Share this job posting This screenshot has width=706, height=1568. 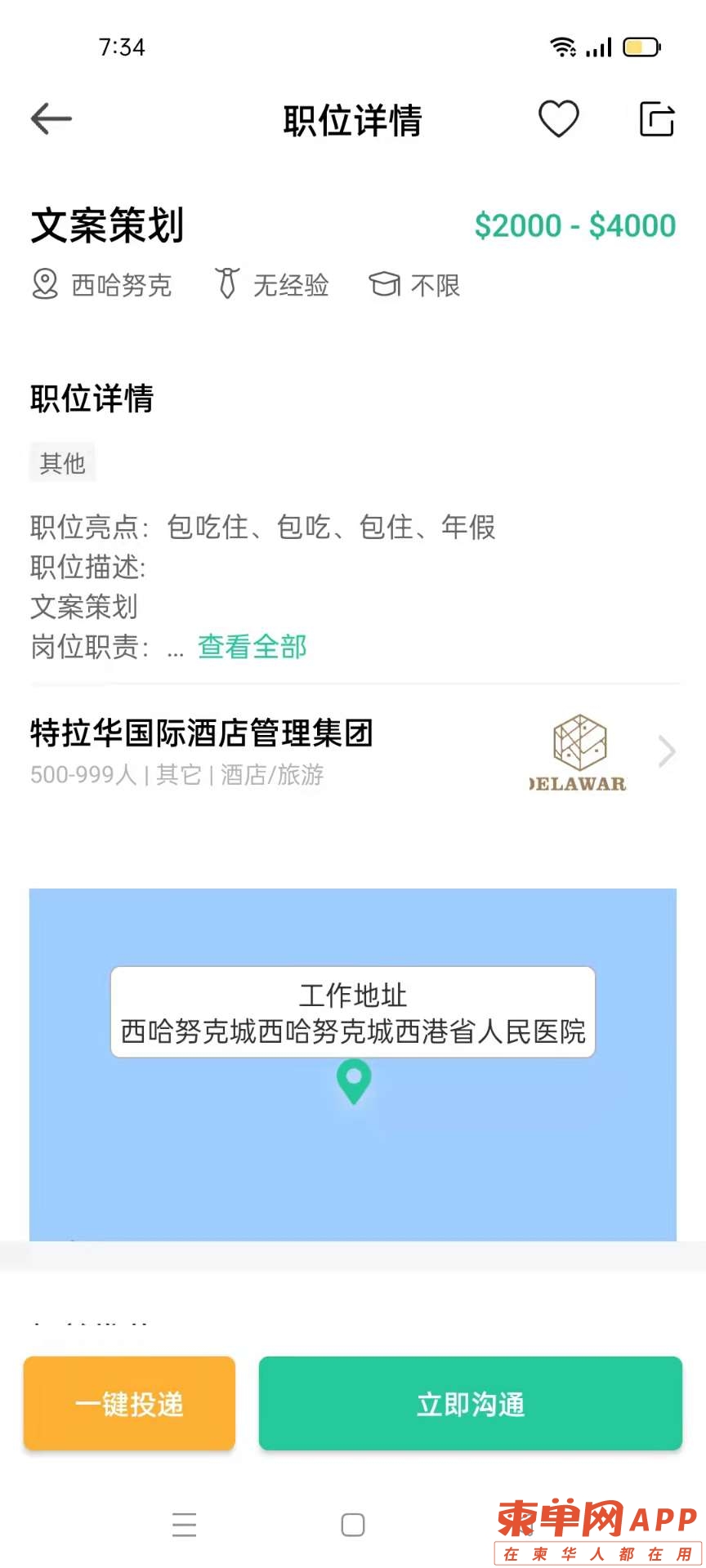point(656,119)
